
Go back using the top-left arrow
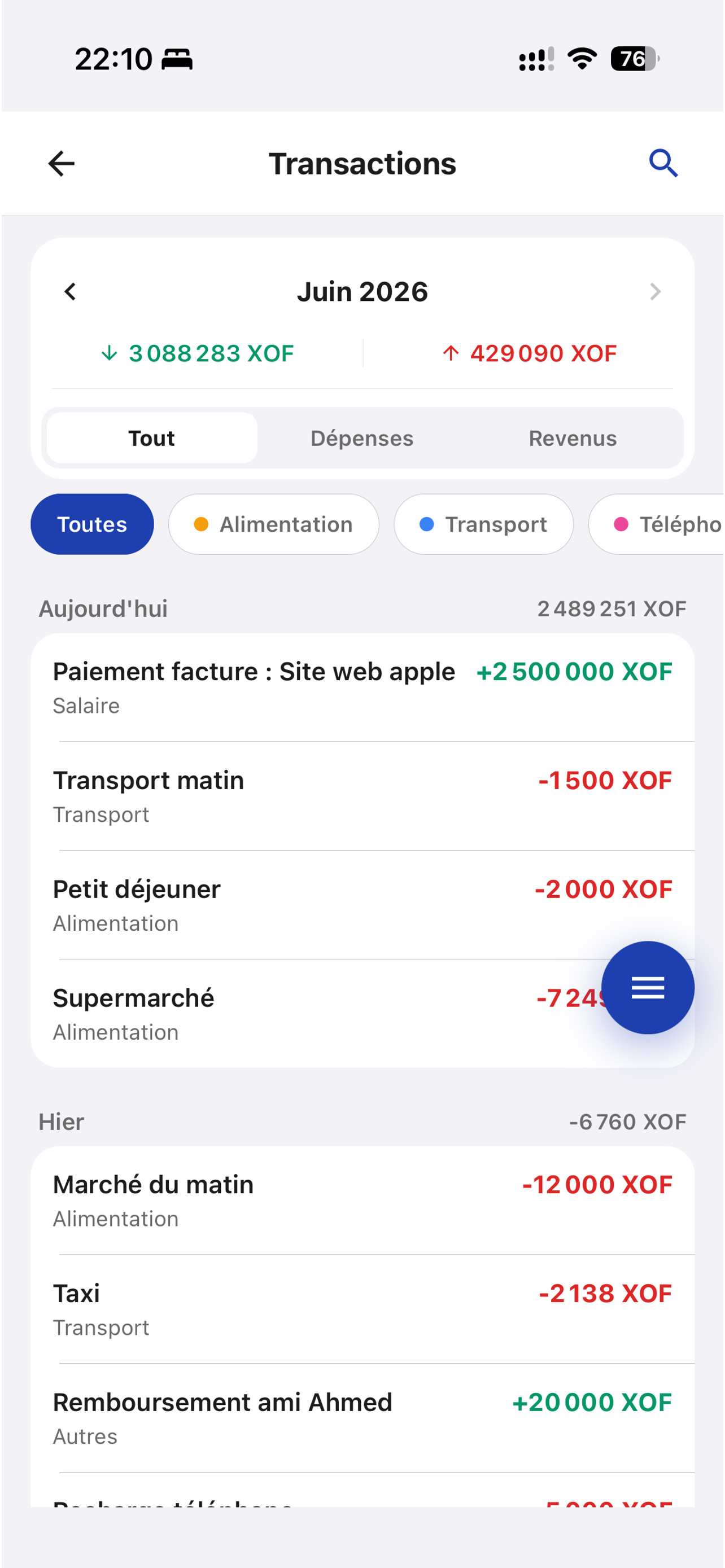[62, 164]
